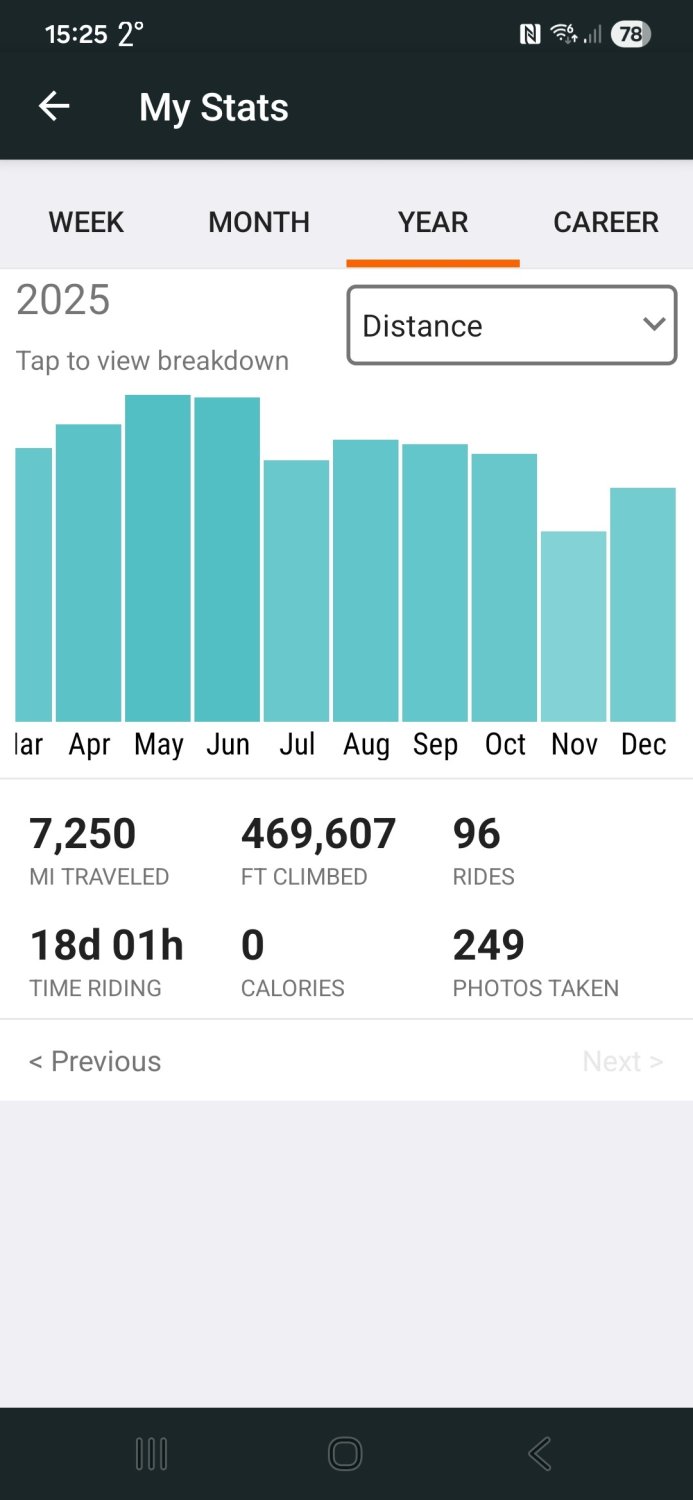The height and width of the screenshot is (1500, 693).
Task: Open the system recent apps button
Action: (151, 1454)
